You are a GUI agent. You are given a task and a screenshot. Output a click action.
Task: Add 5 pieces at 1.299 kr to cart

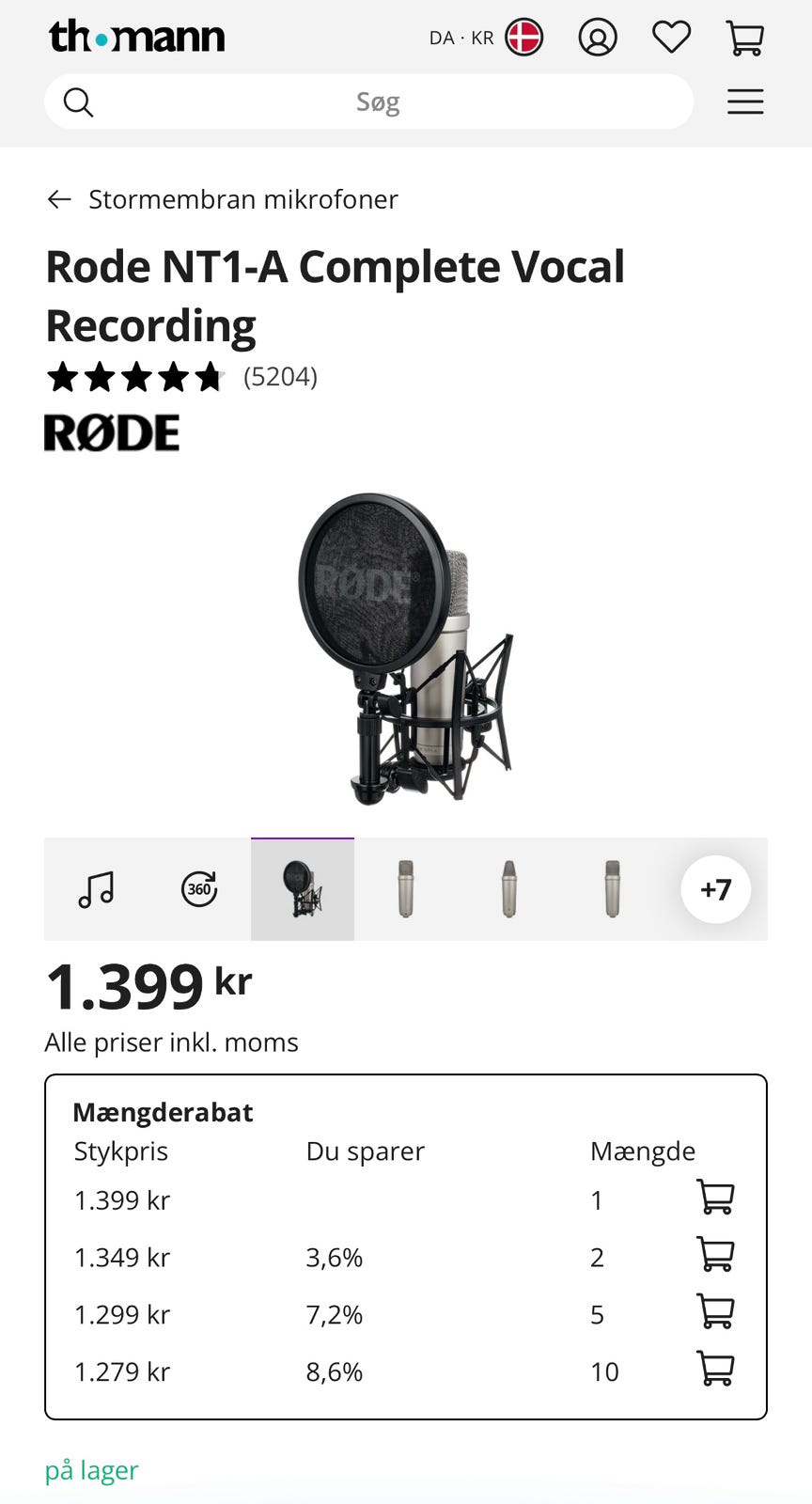pyautogui.click(x=715, y=1312)
